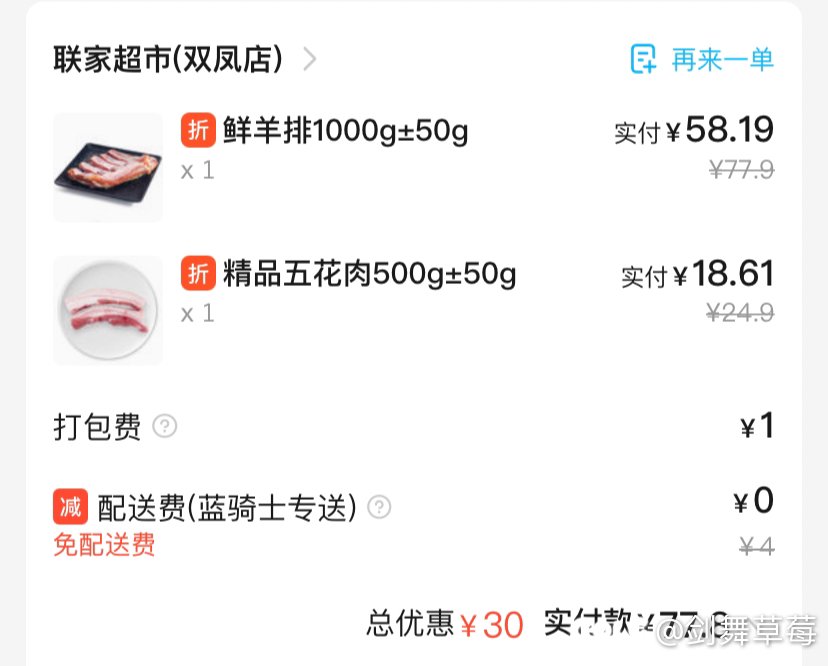Show the help info for 打包费
828x666 pixels.
click(x=165, y=428)
